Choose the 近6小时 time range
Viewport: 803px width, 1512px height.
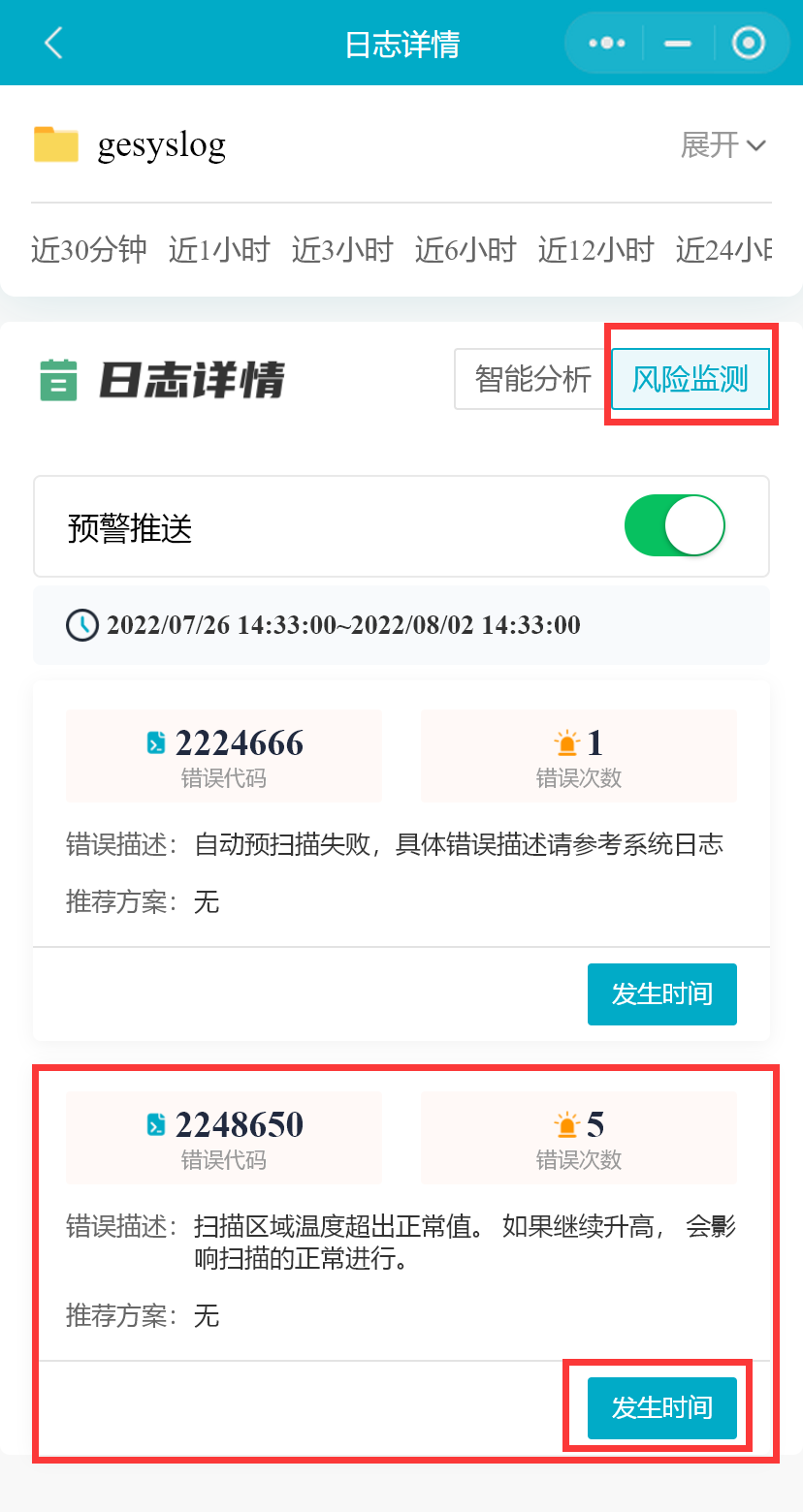466,250
